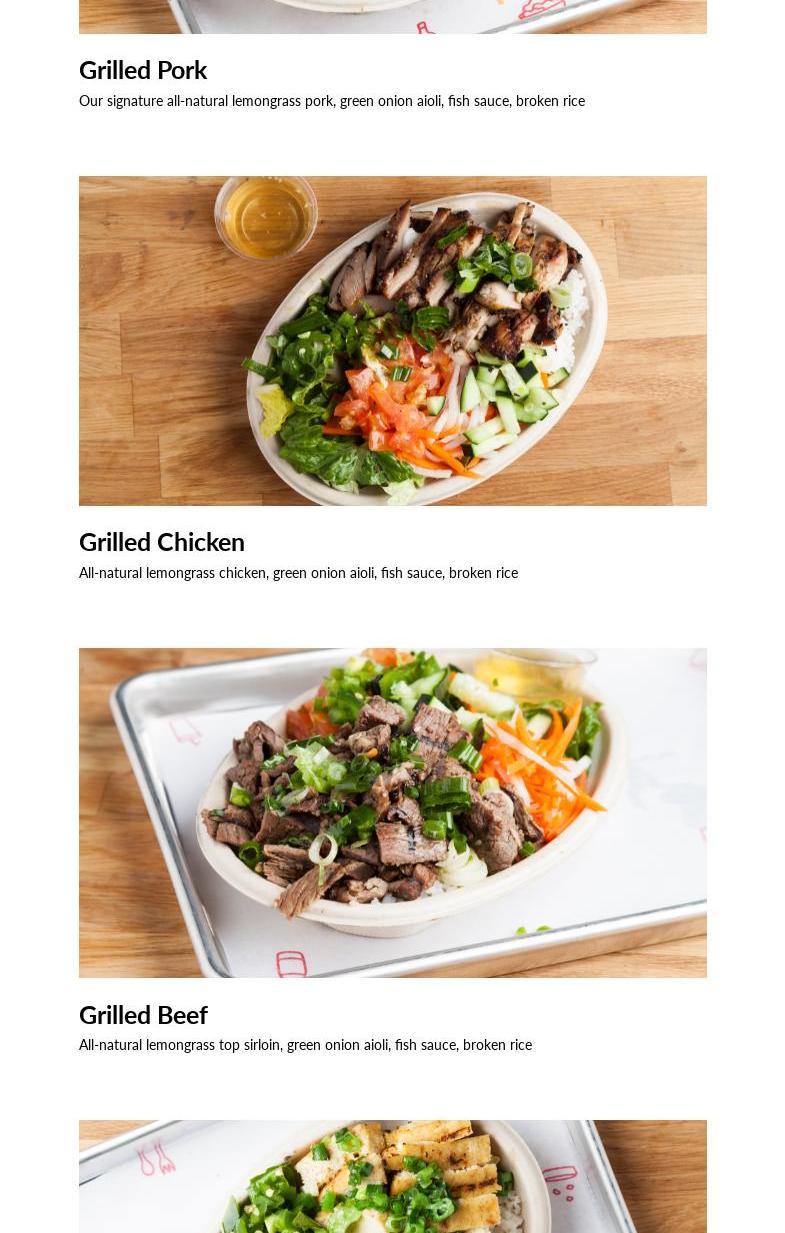Open the Grilled Chicken bowl photo
The image size is (785, 1233).
click(392, 341)
